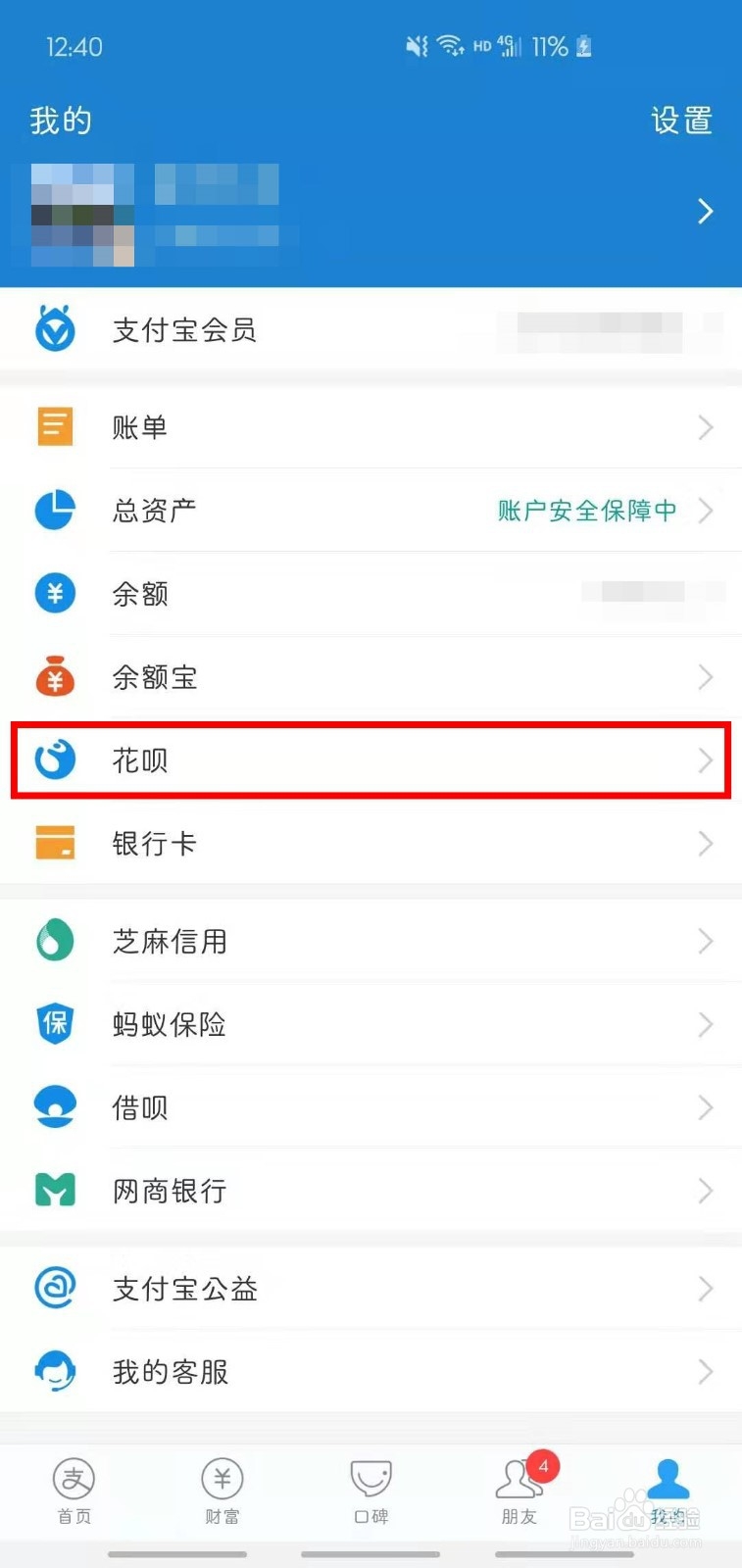Open 芝麻信用 with the droplet icon
The image size is (742, 1568).
(55, 940)
